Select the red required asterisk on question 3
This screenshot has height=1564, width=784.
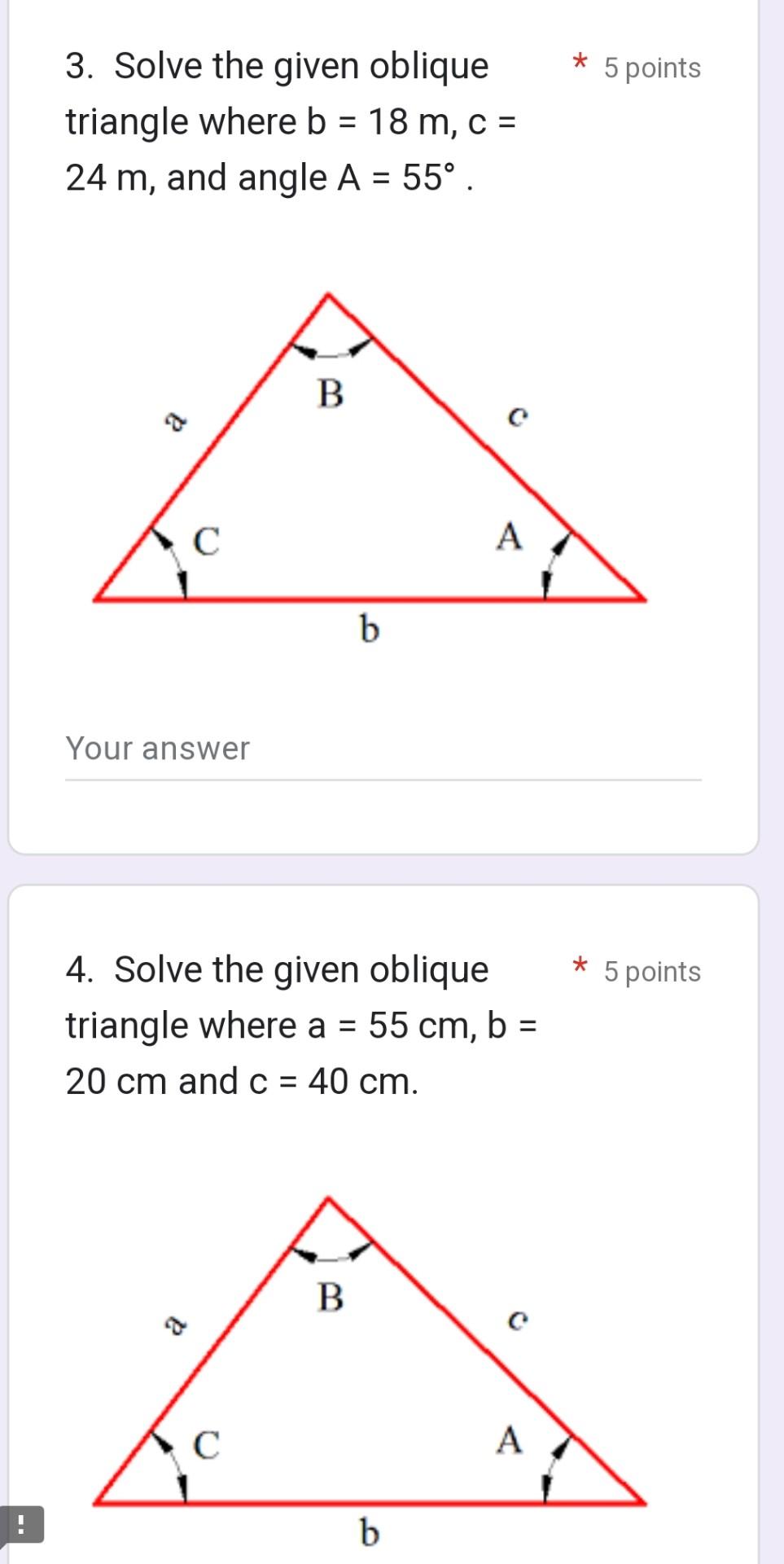[x=580, y=65]
